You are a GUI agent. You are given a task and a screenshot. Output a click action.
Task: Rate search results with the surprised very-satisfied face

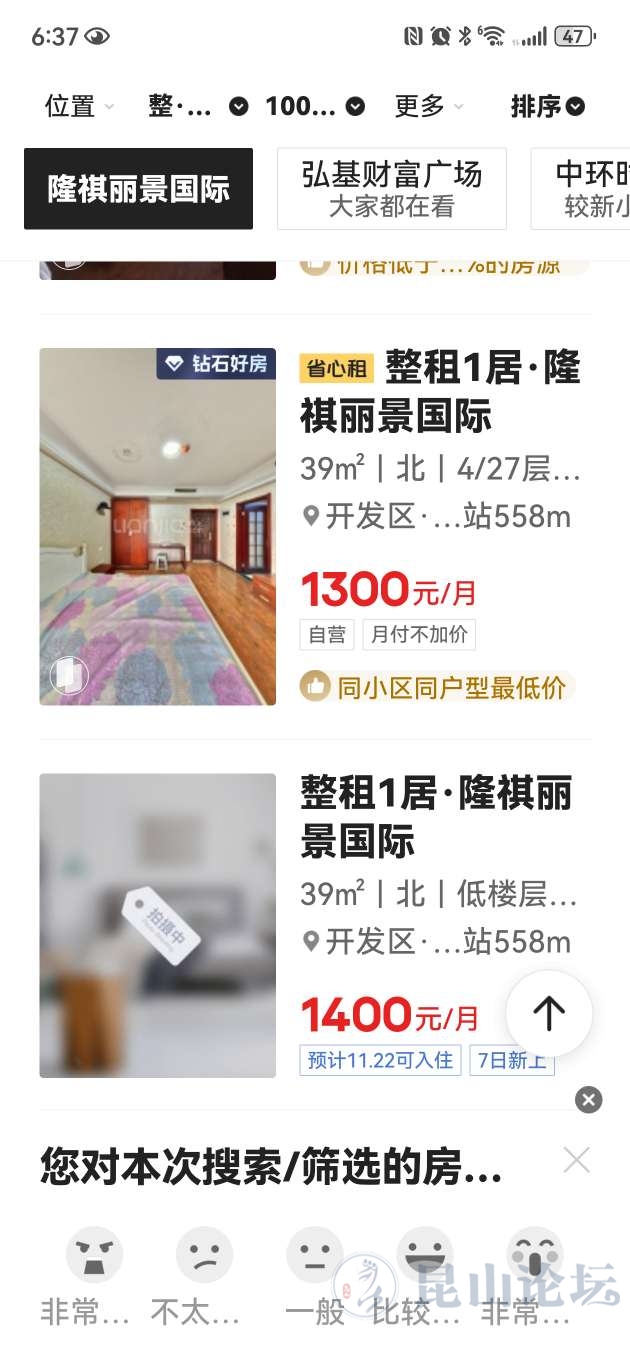click(x=534, y=1256)
